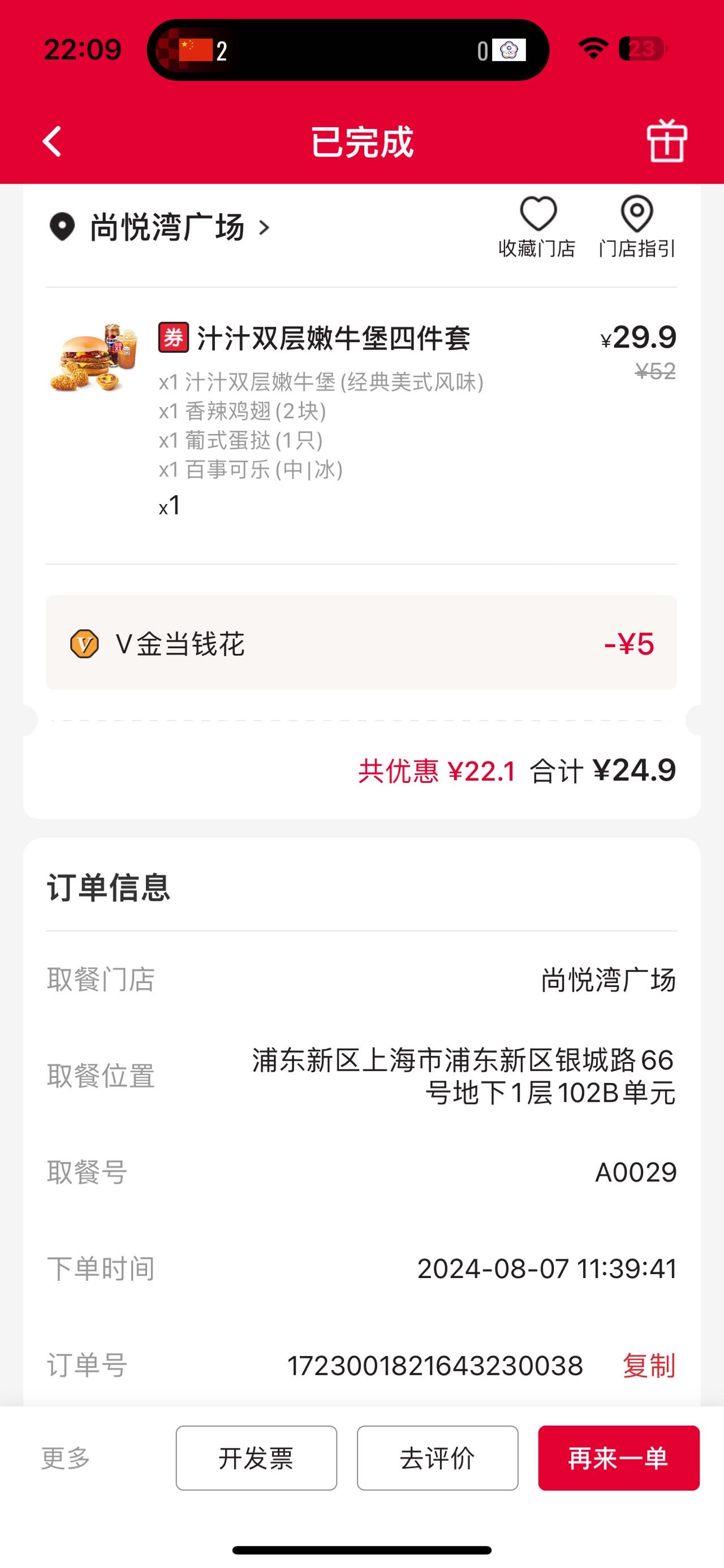Copy the order number with 复制
Viewport: 724px width, 1568px height.
(649, 1366)
